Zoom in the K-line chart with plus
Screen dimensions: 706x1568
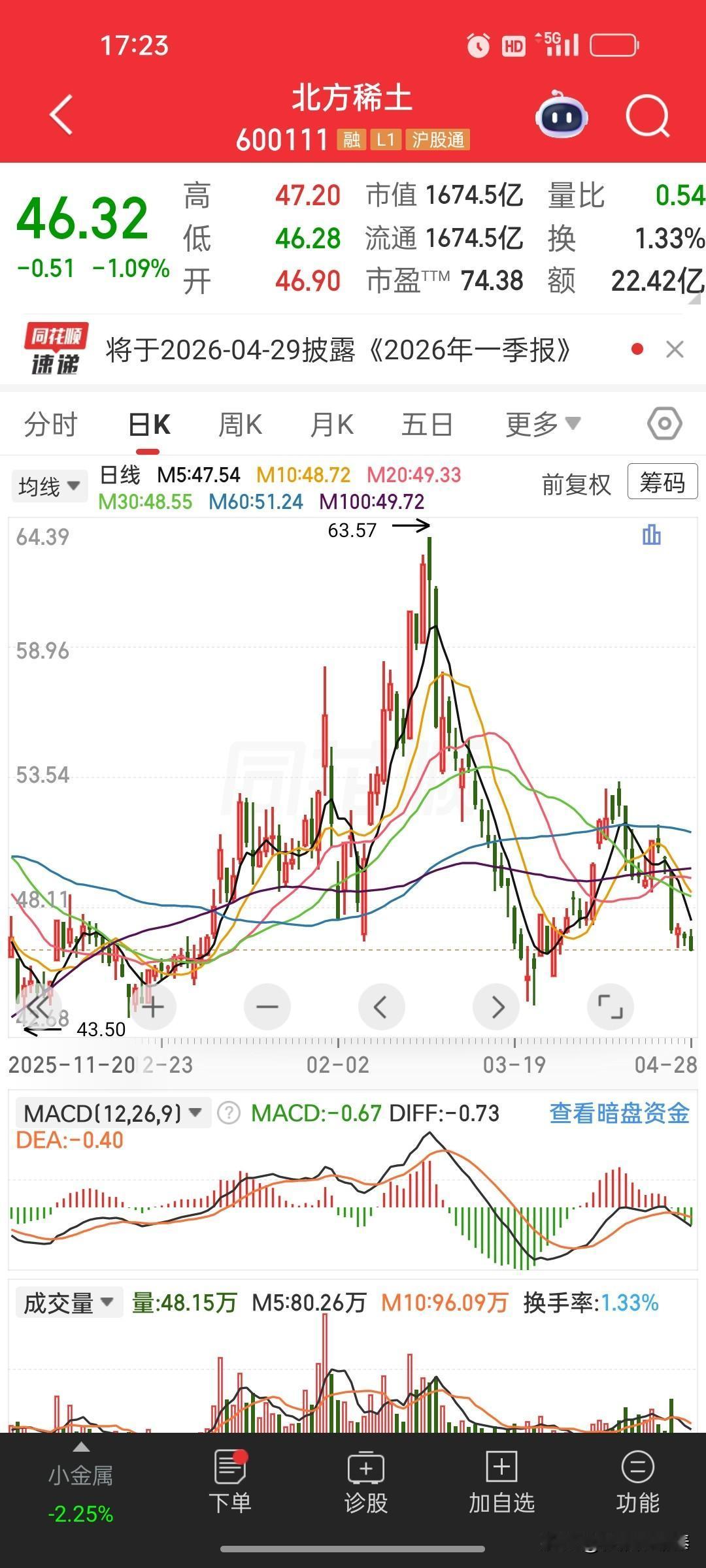click(x=153, y=1007)
